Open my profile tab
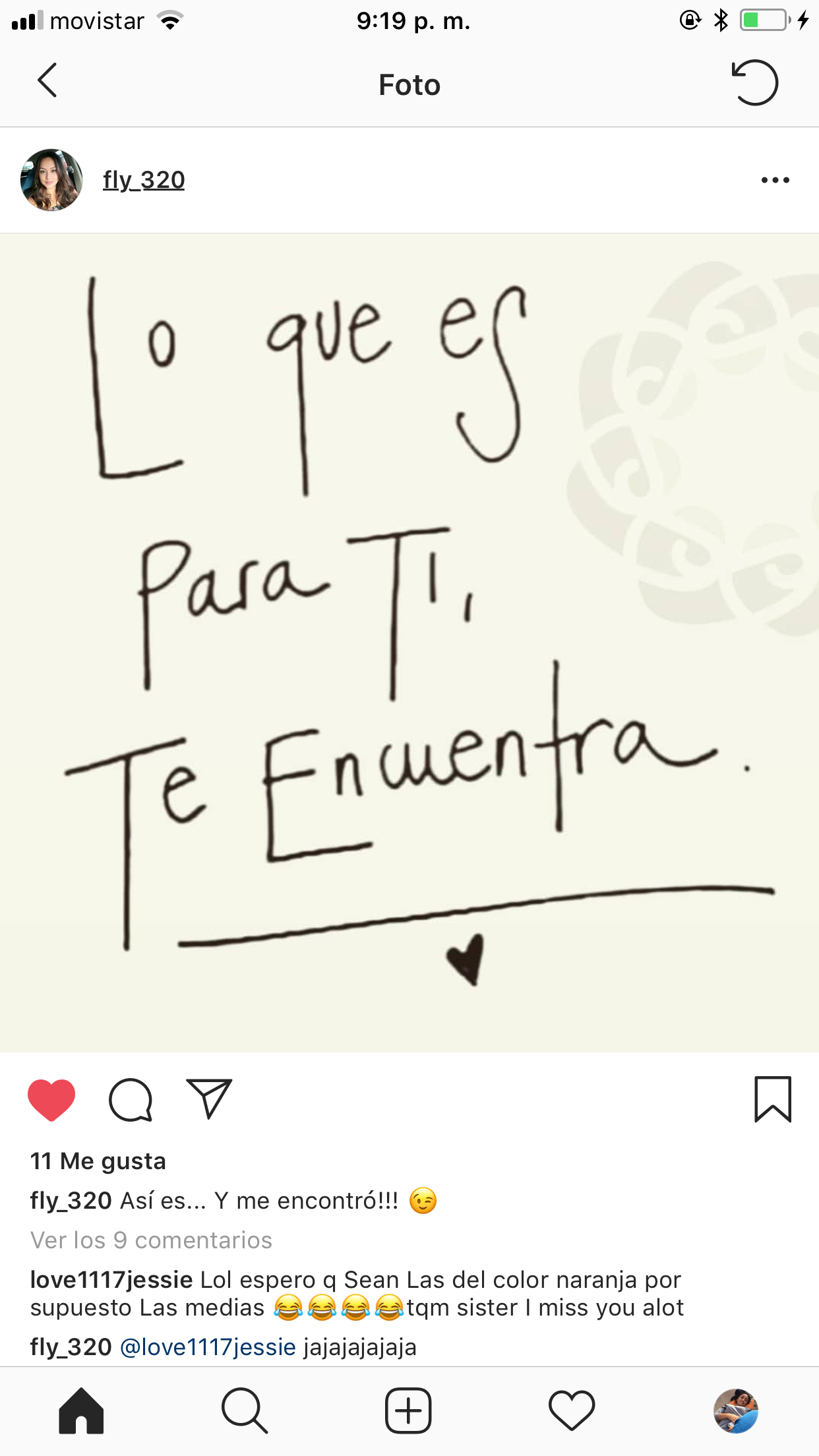Image resolution: width=819 pixels, height=1456 pixels. click(736, 1411)
